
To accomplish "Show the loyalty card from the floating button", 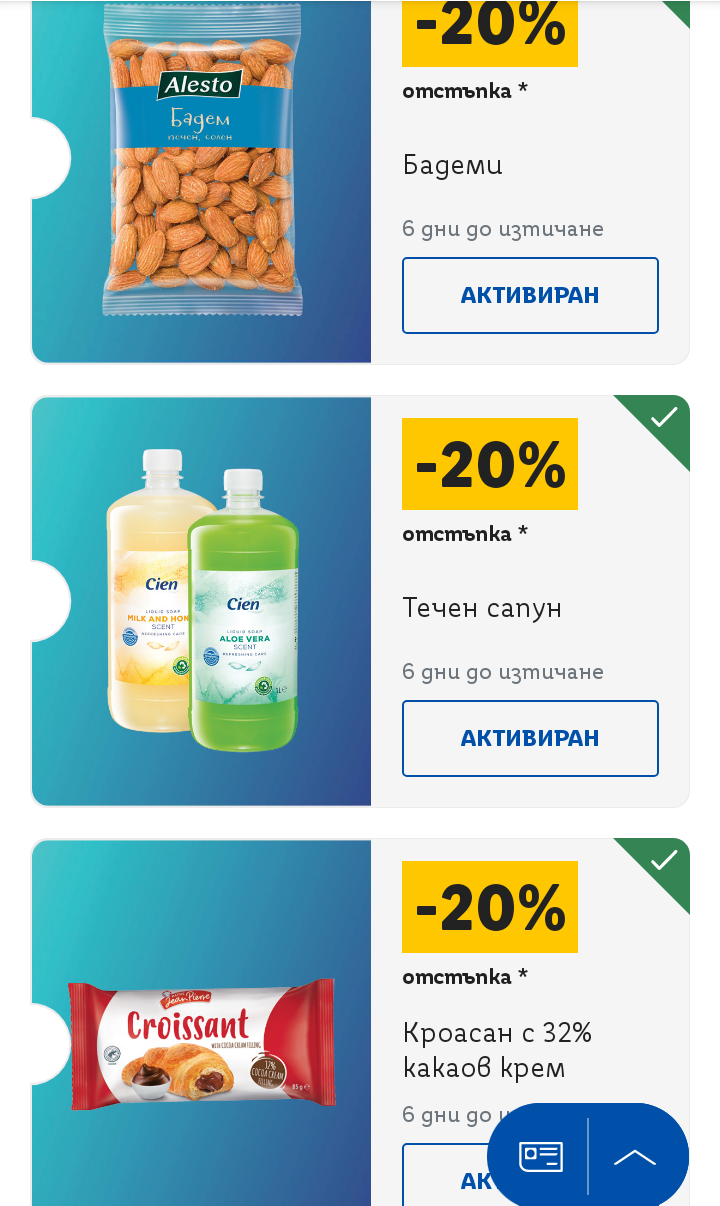I will point(540,1157).
